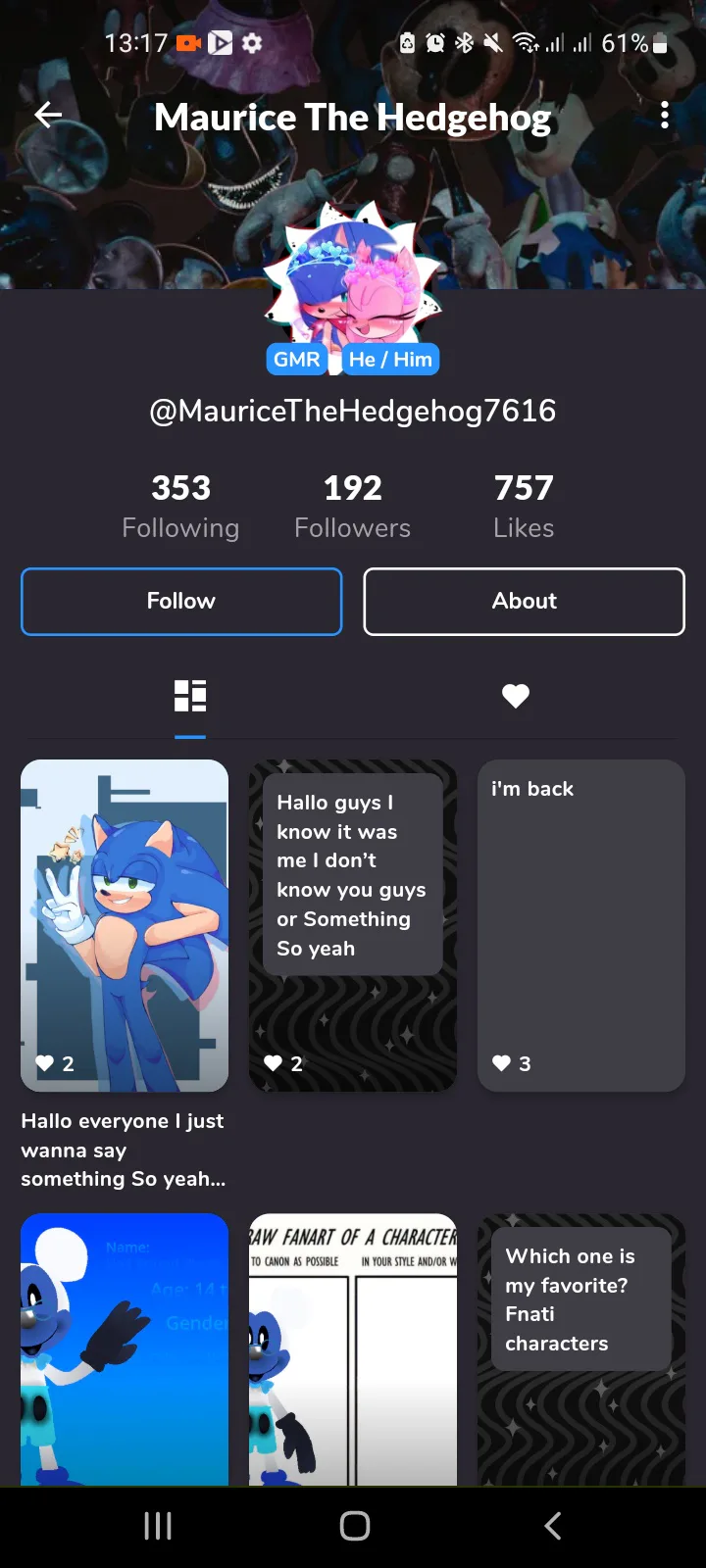Go back using the top arrow
Image resolution: width=706 pixels, height=1568 pixels.
pos(48,116)
